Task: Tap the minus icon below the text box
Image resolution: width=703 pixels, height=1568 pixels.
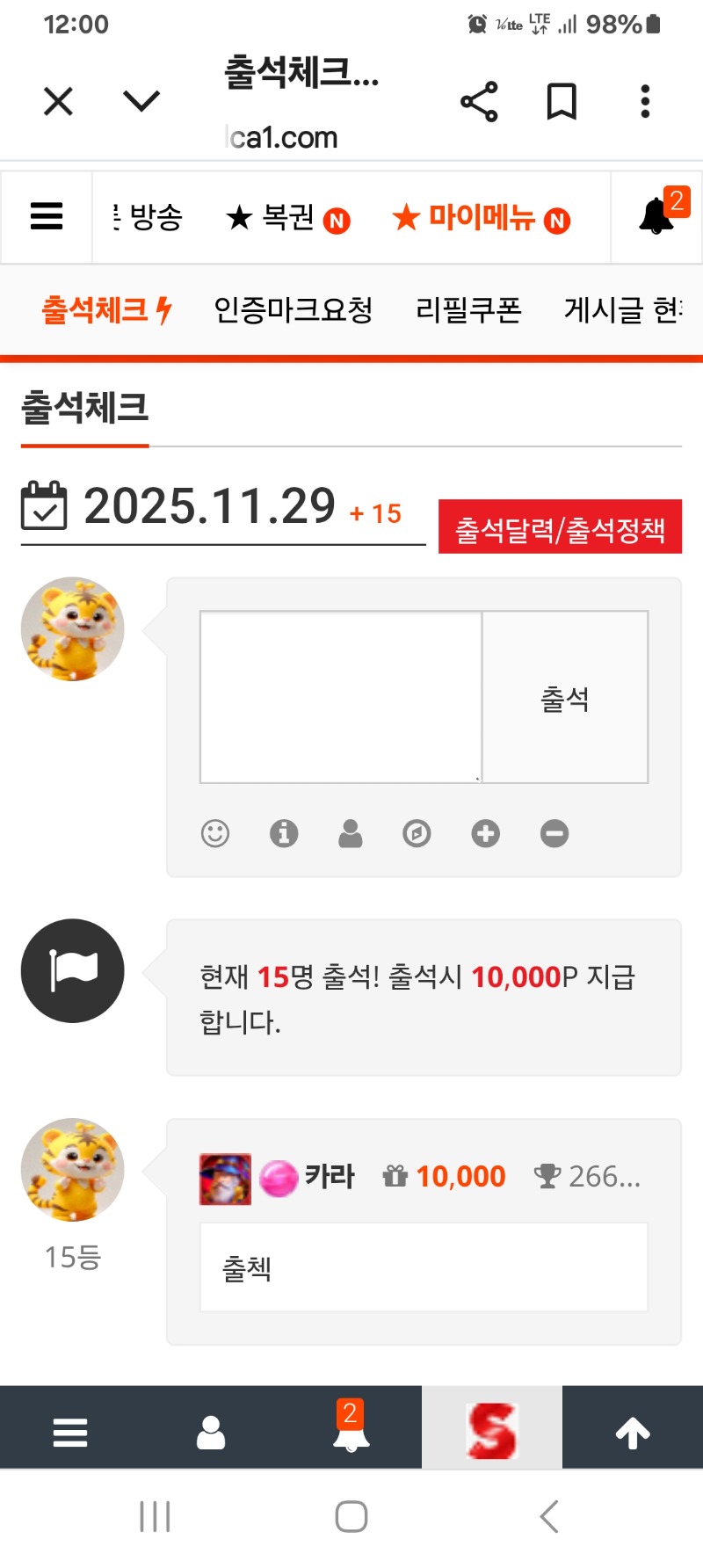Action: click(554, 833)
